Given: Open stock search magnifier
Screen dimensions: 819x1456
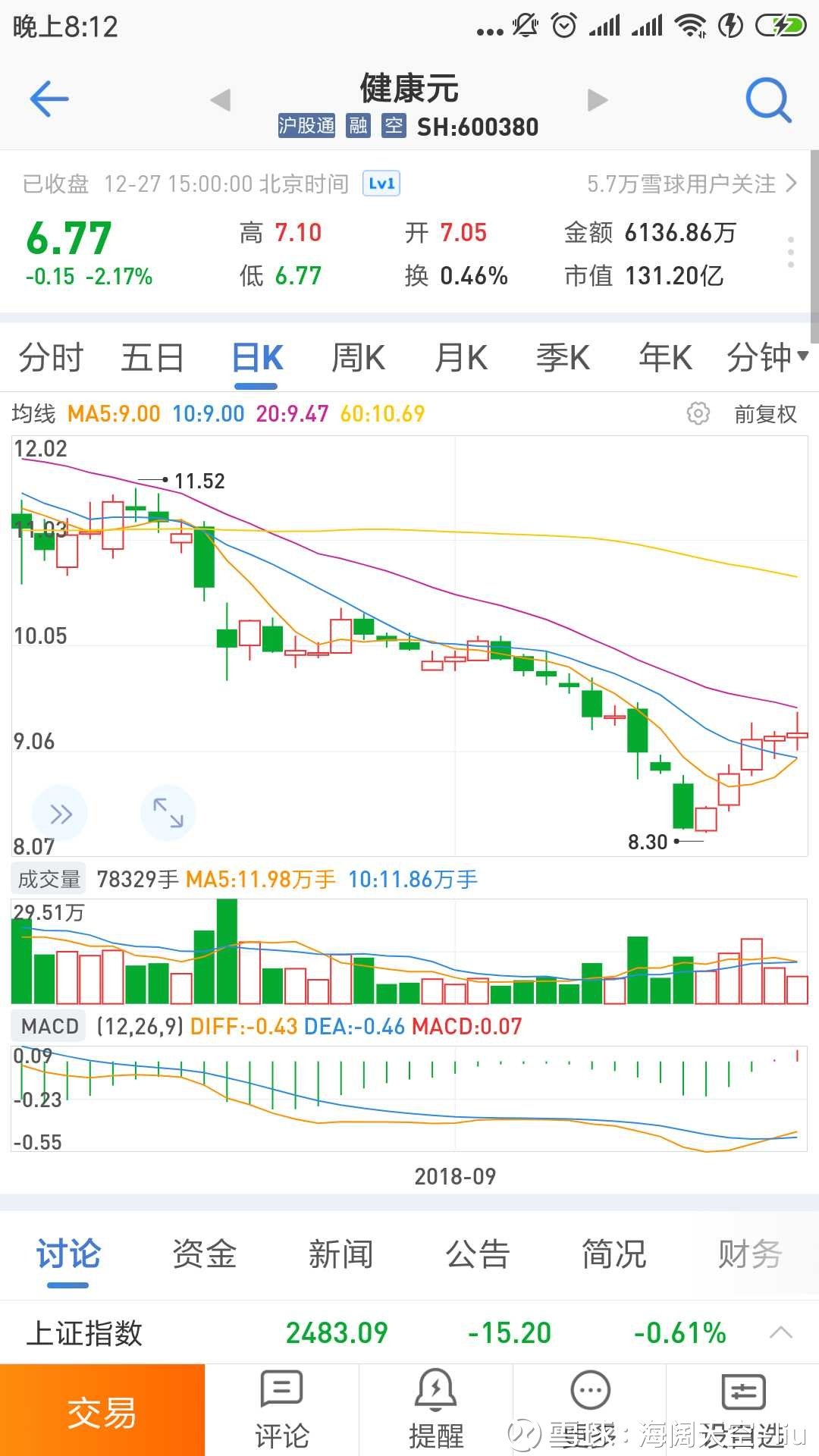Looking at the screenshot, I should 768,99.
